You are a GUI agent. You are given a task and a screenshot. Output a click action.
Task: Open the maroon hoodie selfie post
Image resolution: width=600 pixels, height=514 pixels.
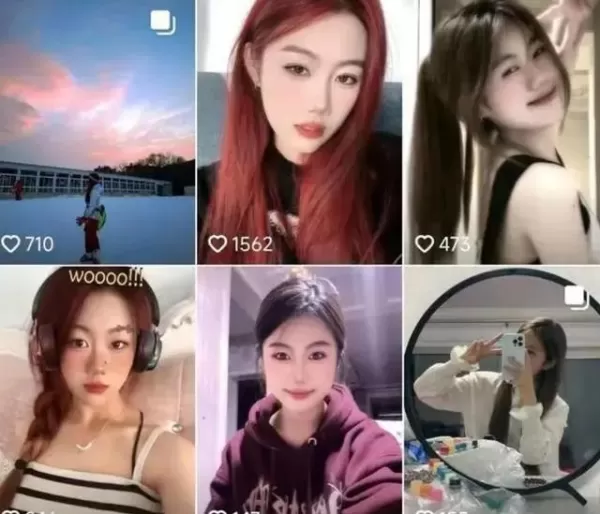(x=297, y=390)
